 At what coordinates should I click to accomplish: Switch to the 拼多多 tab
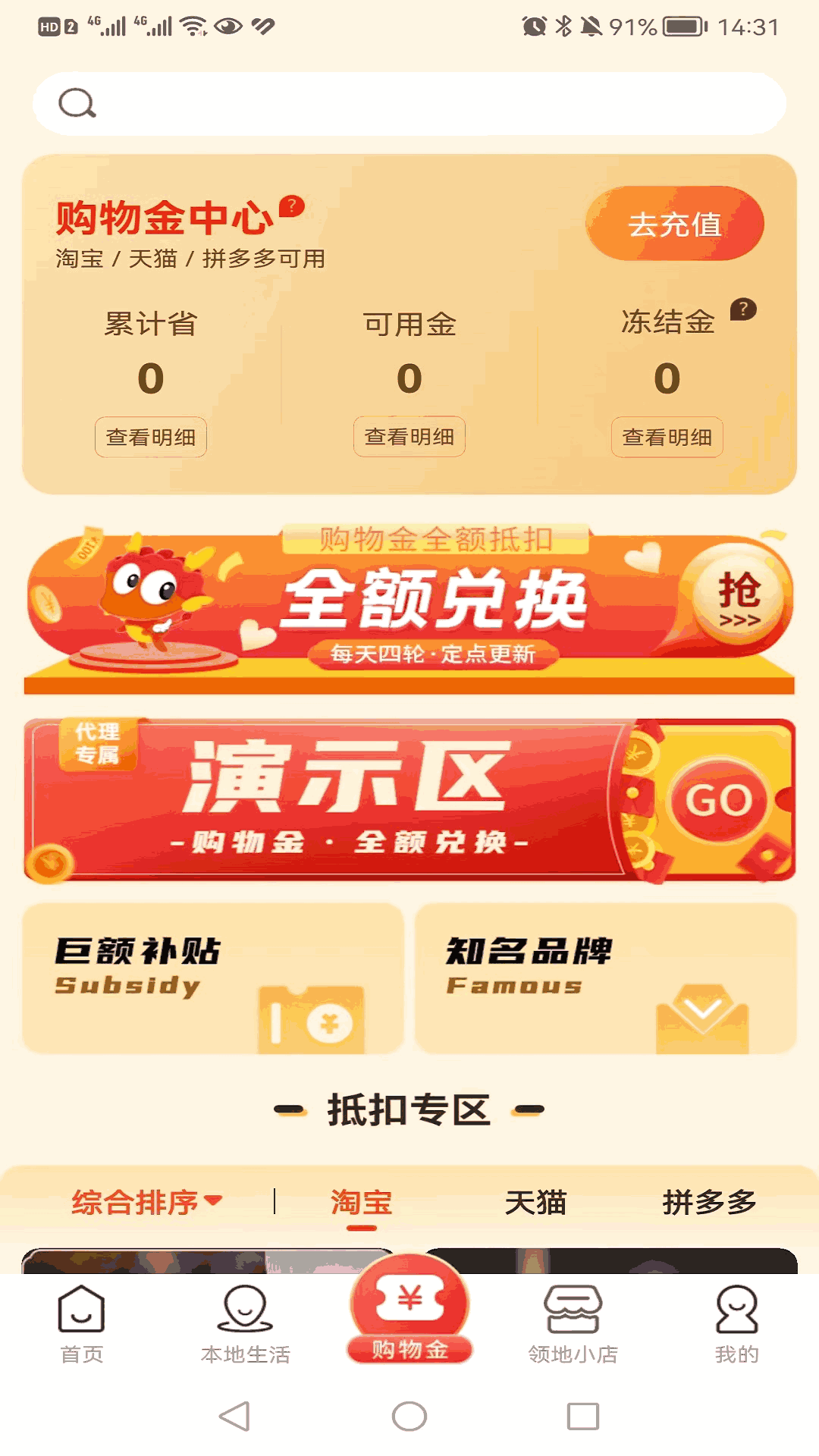[709, 1202]
